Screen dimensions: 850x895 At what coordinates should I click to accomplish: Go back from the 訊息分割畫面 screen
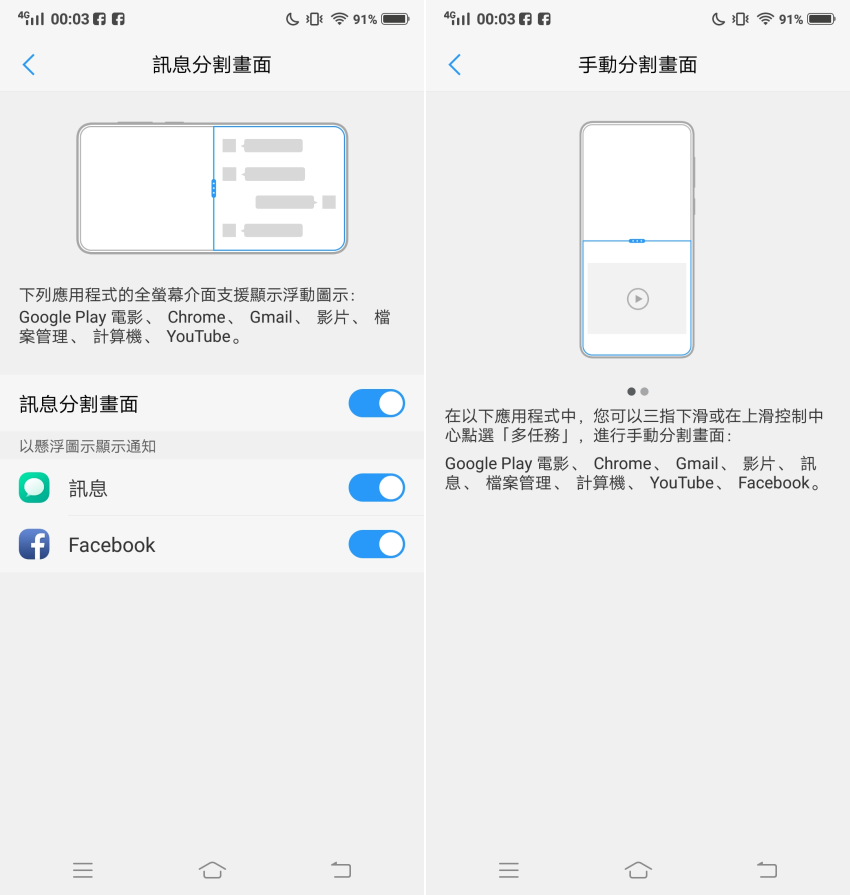tap(29, 65)
